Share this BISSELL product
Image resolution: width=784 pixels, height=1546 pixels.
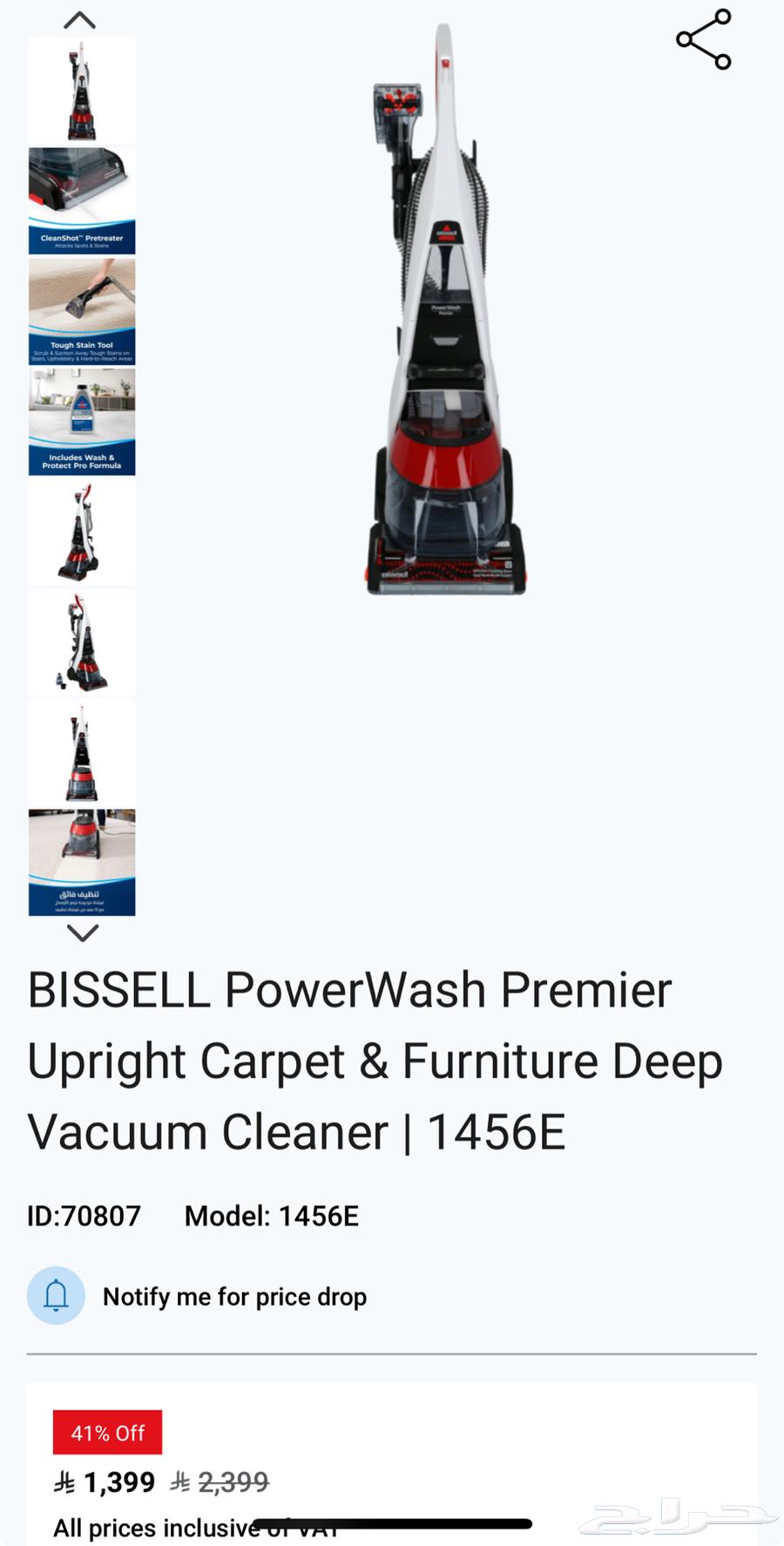703,39
